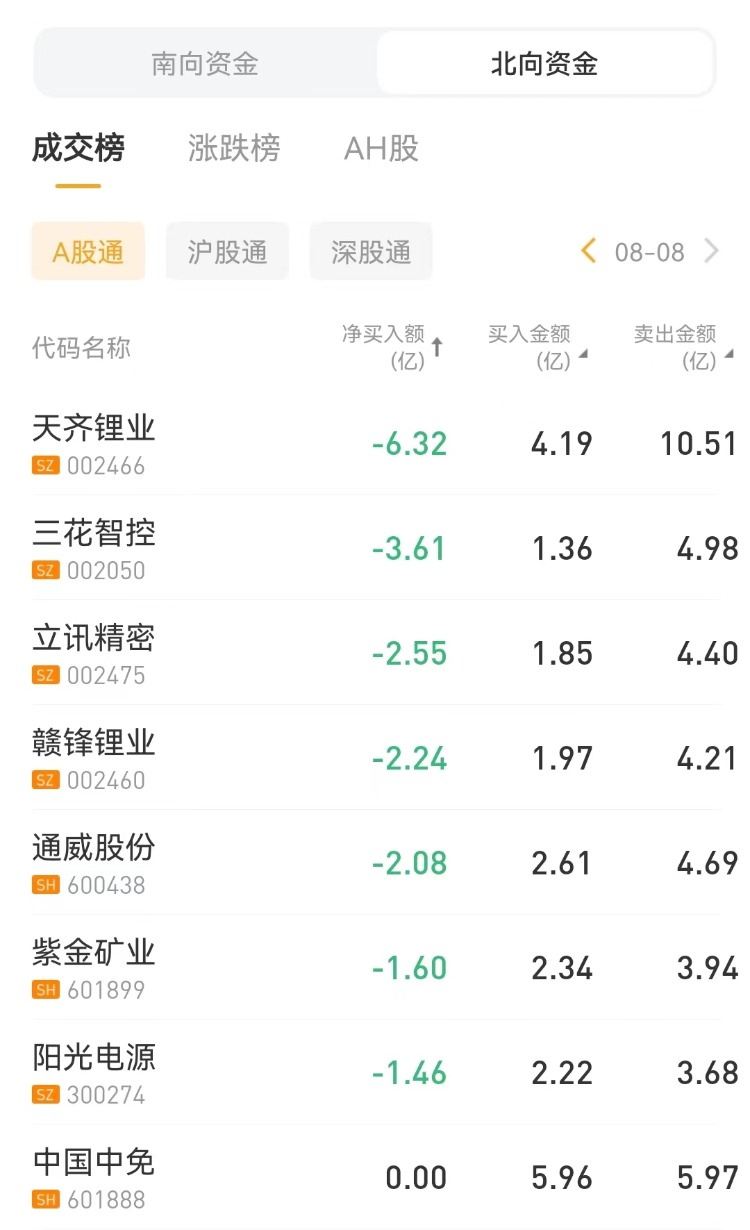Open 赣锋锂业 stock details

pyautogui.click(x=94, y=758)
